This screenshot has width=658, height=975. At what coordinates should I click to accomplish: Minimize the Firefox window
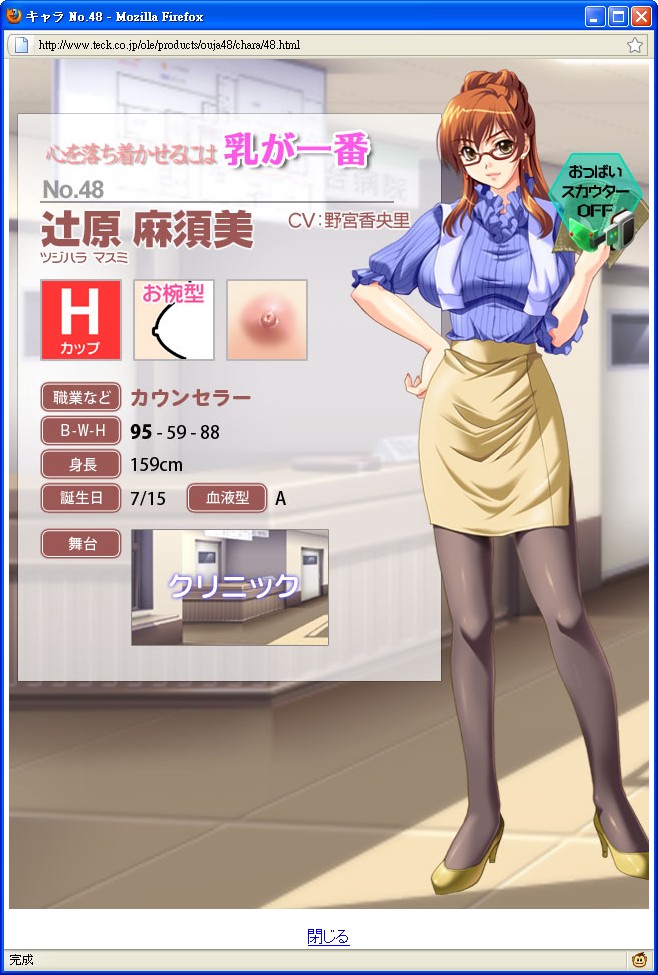[596, 17]
